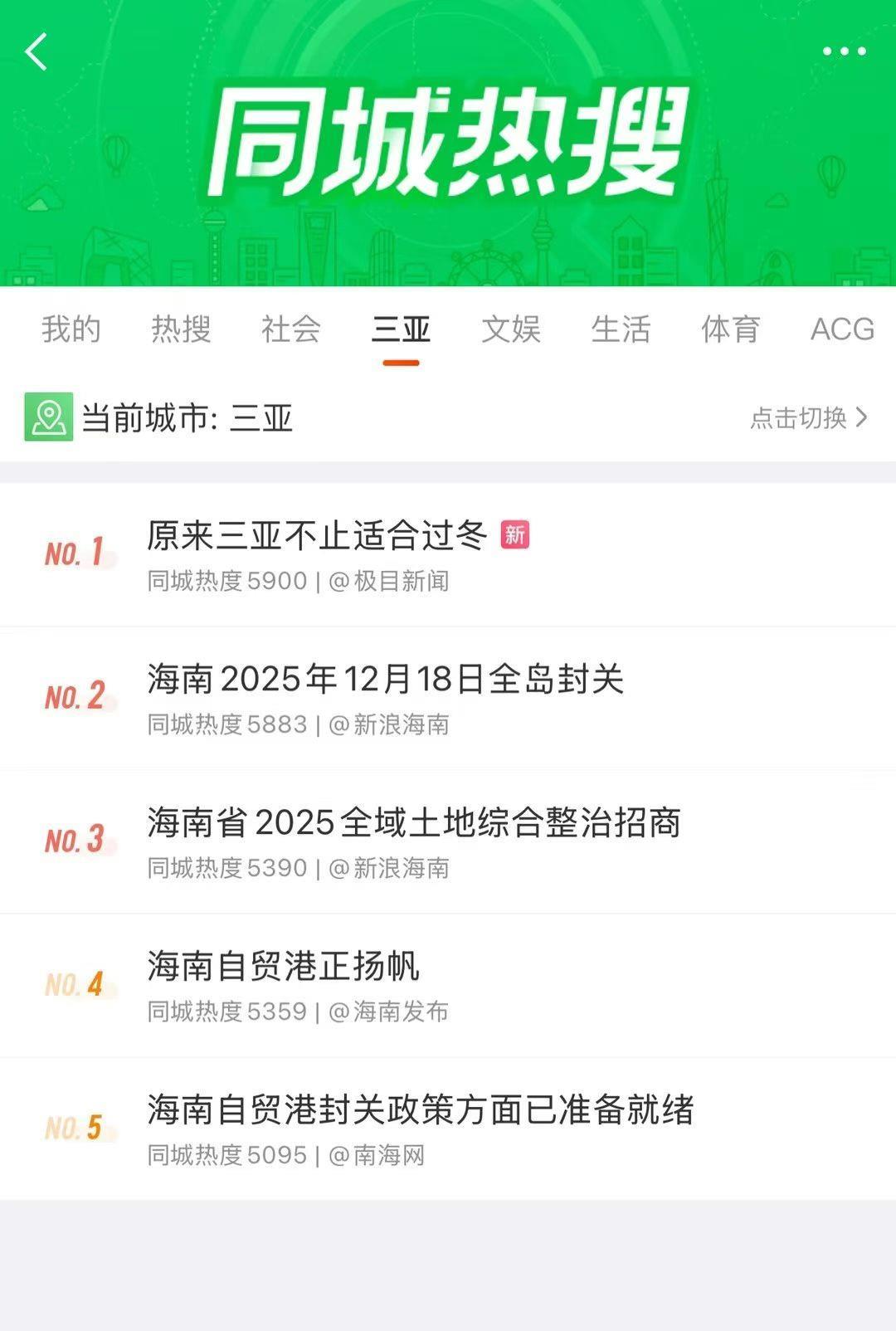Switch to the 我的 tab

[71, 329]
